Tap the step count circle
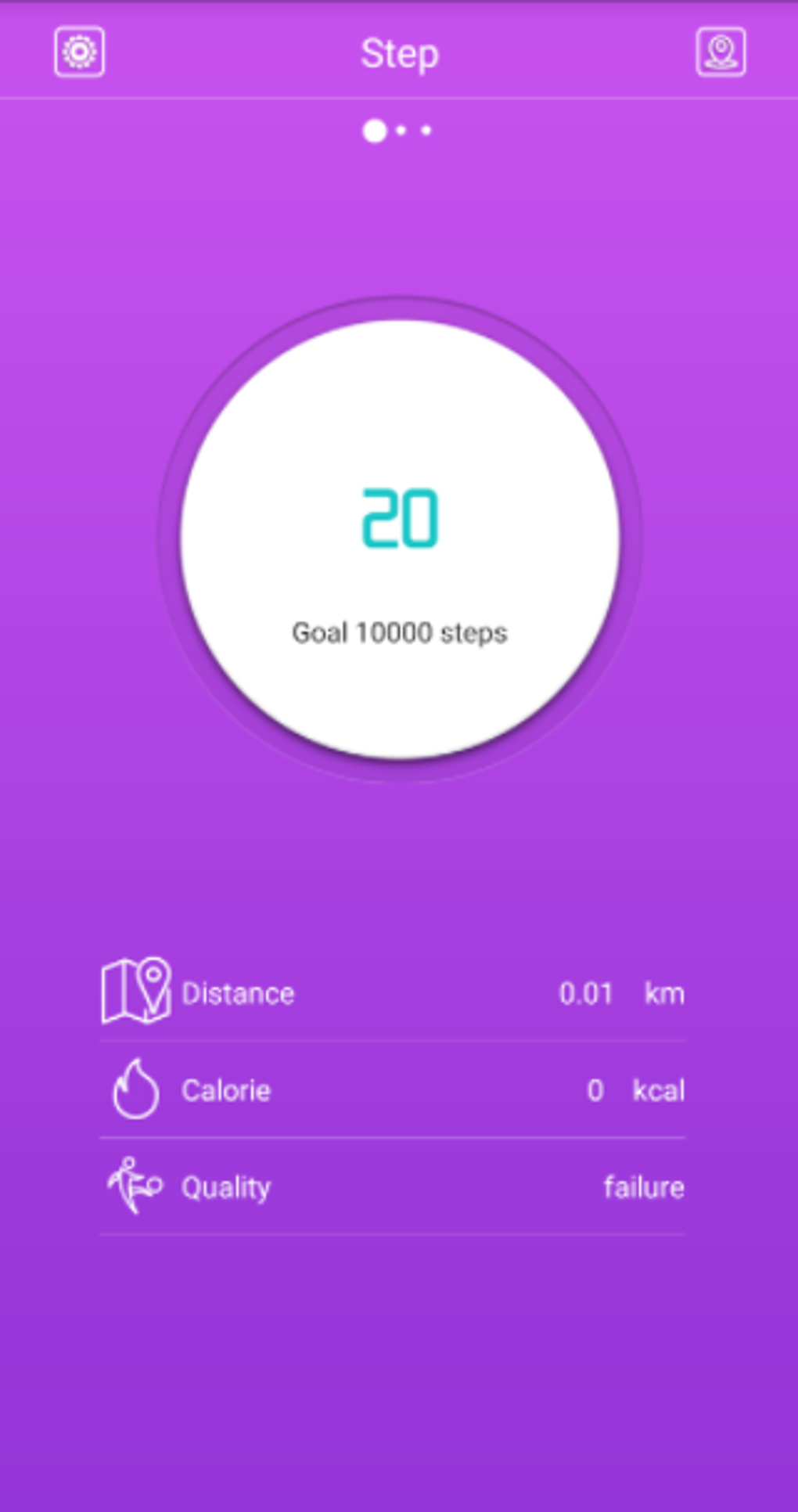Screen dimensions: 798x1512 [x=400, y=538]
